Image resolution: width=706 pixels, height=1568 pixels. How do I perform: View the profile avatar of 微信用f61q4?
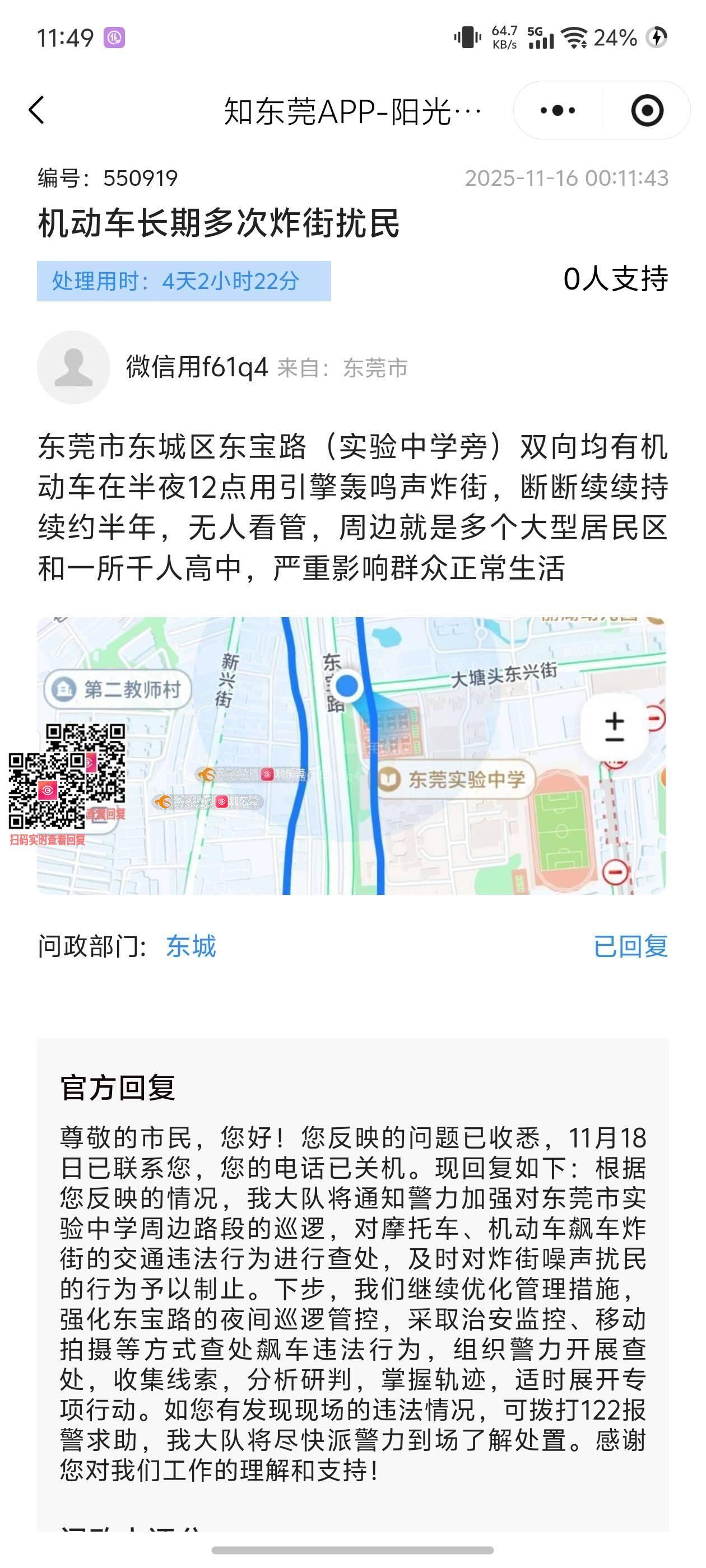[x=74, y=367]
